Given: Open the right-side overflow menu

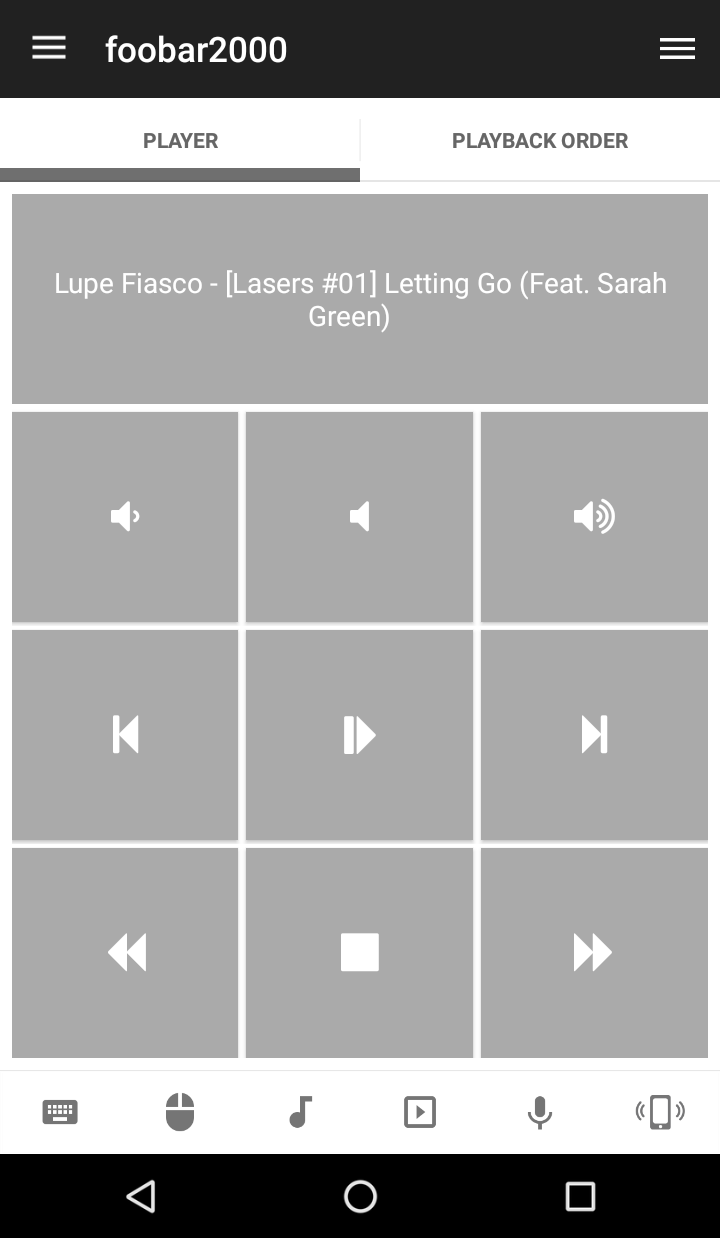Looking at the screenshot, I should 677,49.
